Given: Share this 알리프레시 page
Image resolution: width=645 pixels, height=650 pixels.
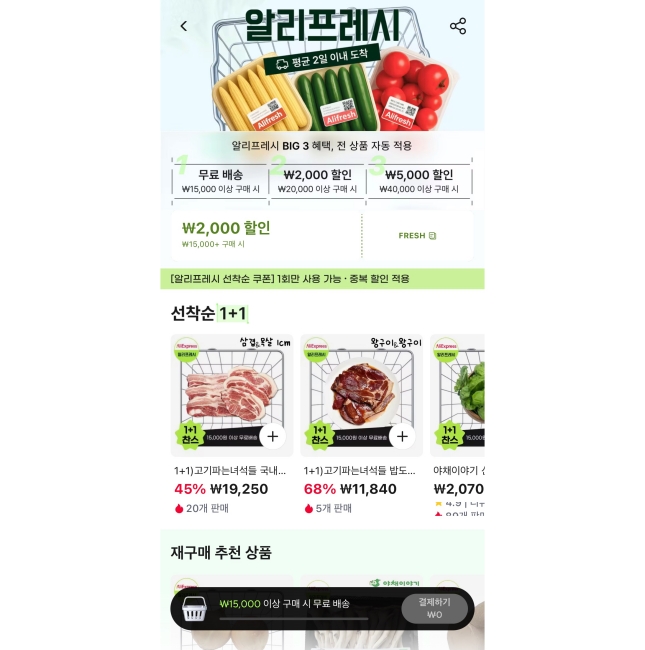Looking at the screenshot, I should point(458,26).
